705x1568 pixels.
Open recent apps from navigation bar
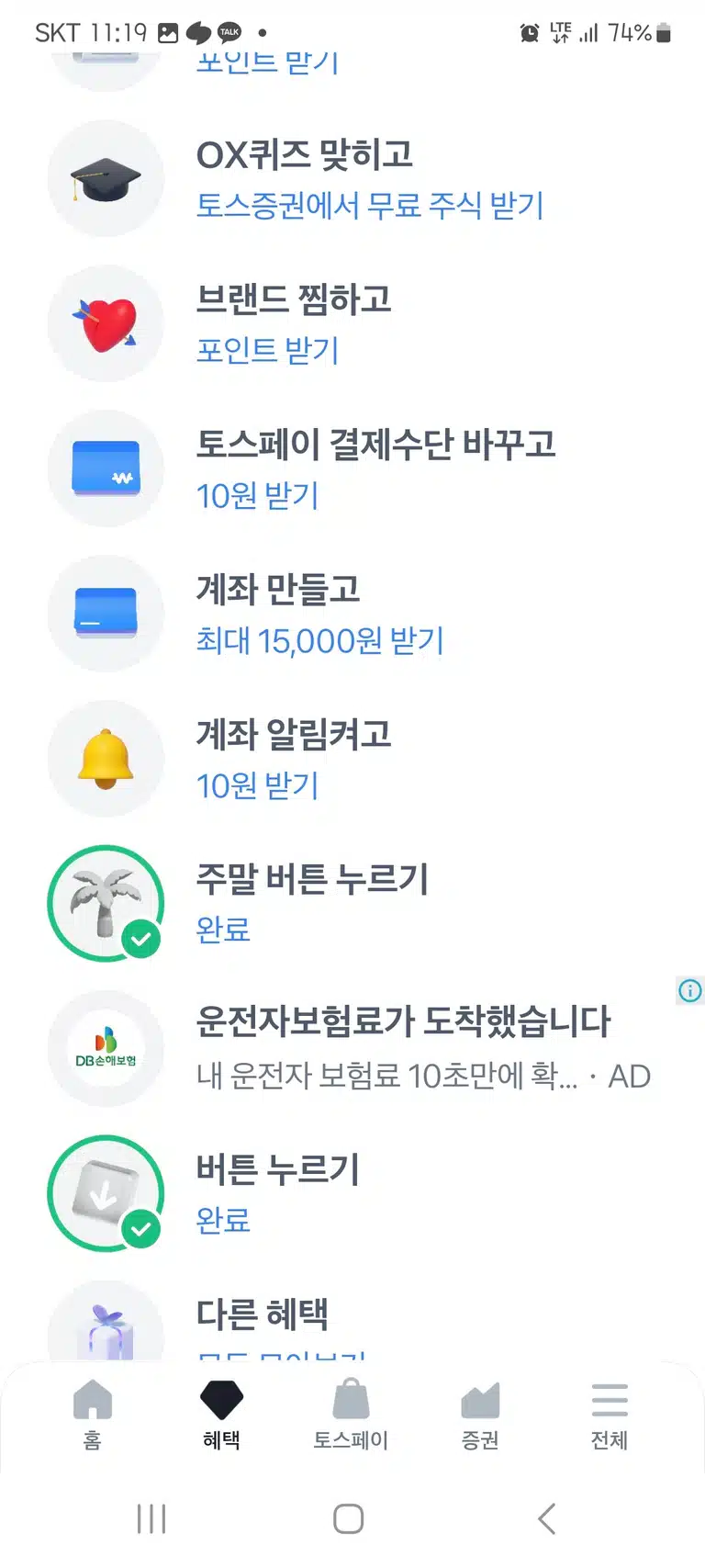click(x=151, y=1519)
